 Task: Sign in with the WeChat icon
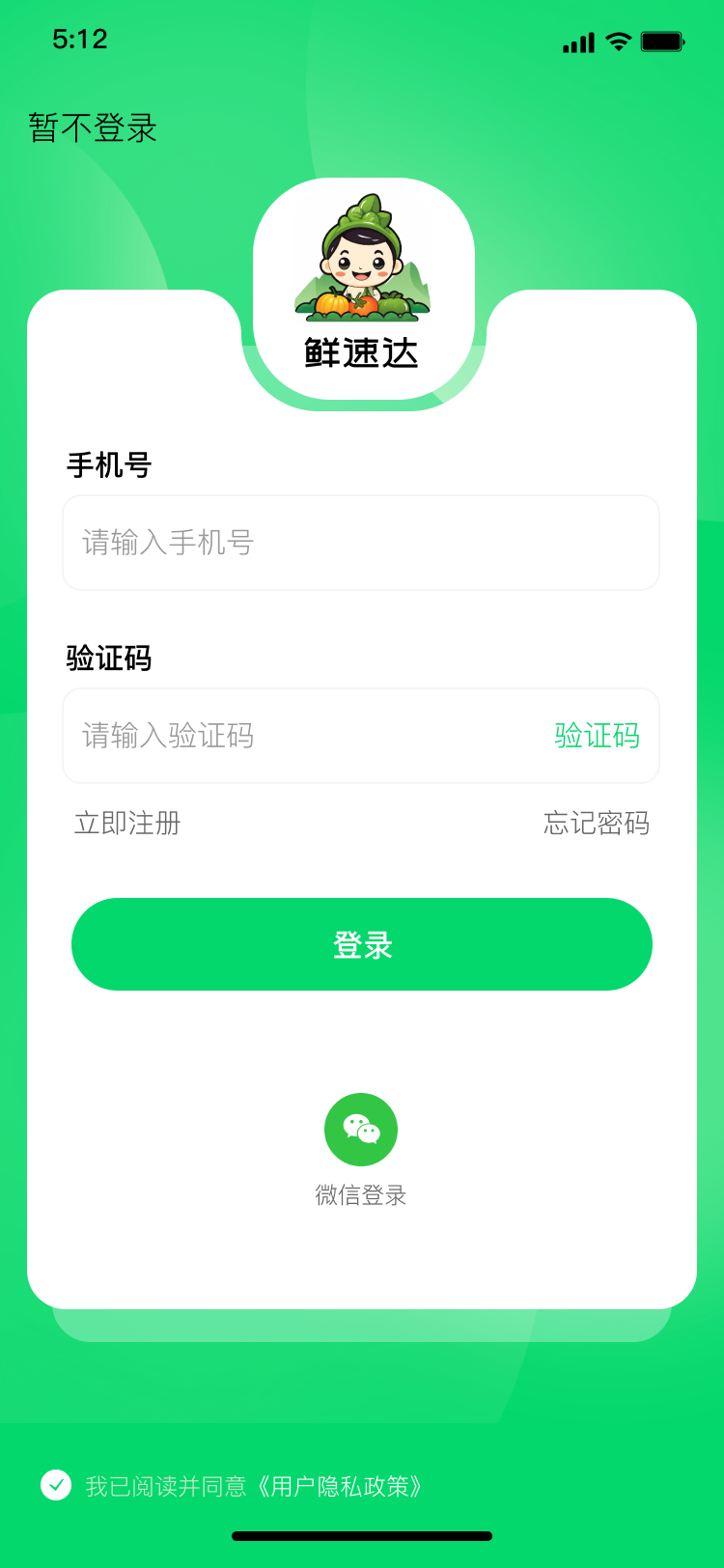tap(361, 1130)
